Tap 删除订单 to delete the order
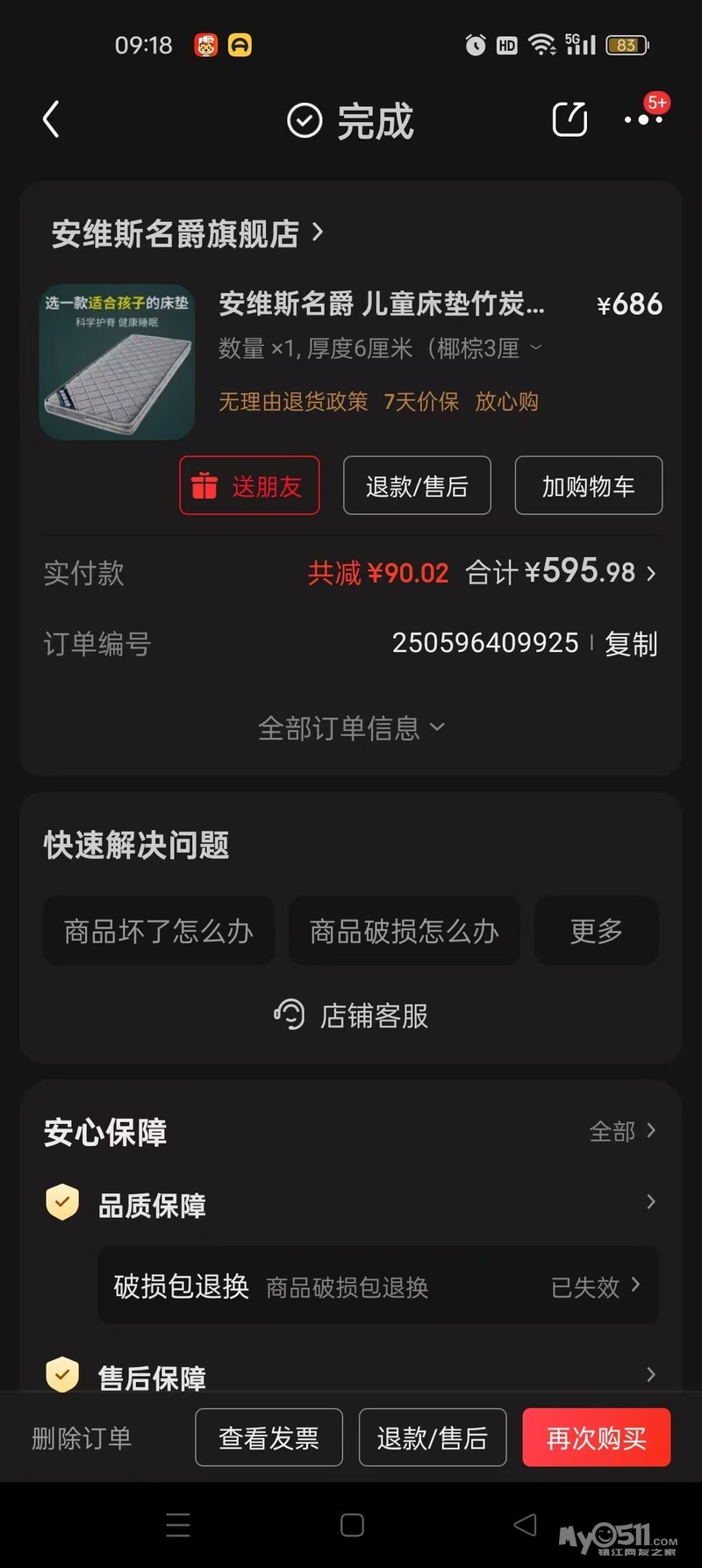Viewport: 702px width, 1568px height. [82, 1438]
